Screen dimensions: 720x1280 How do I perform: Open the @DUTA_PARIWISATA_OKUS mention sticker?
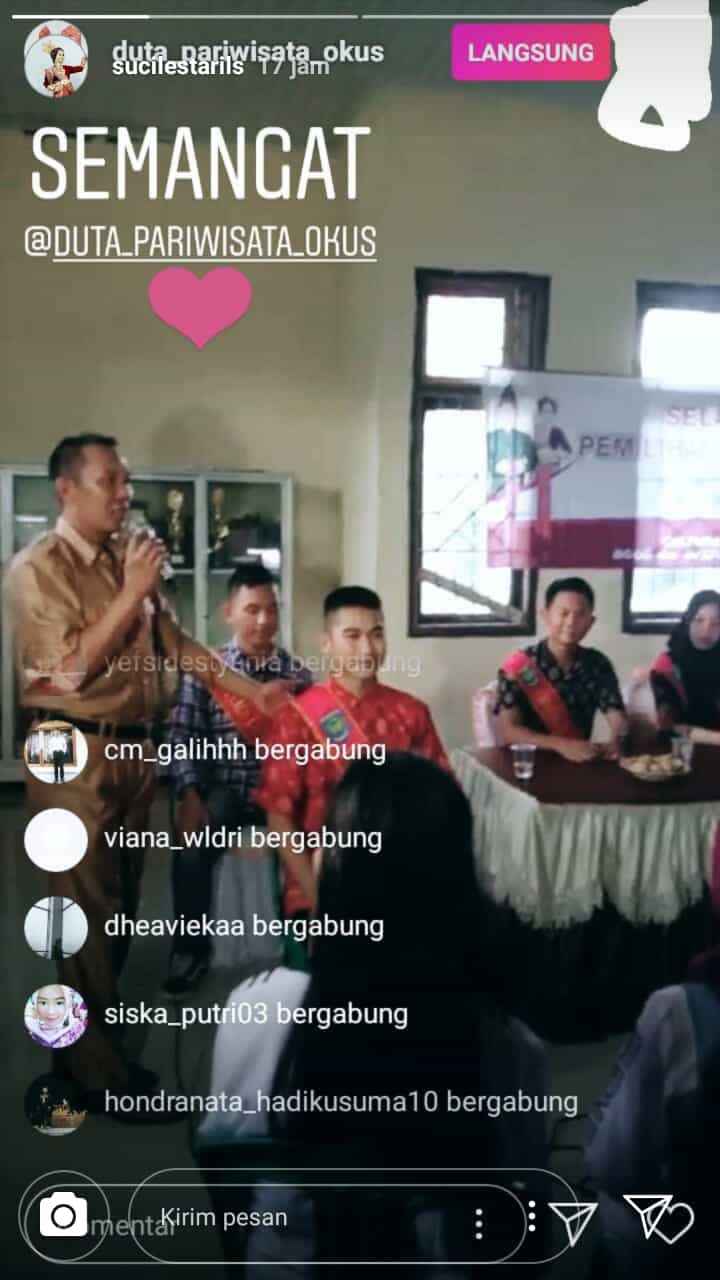pyautogui.click(x=200, y=243)
